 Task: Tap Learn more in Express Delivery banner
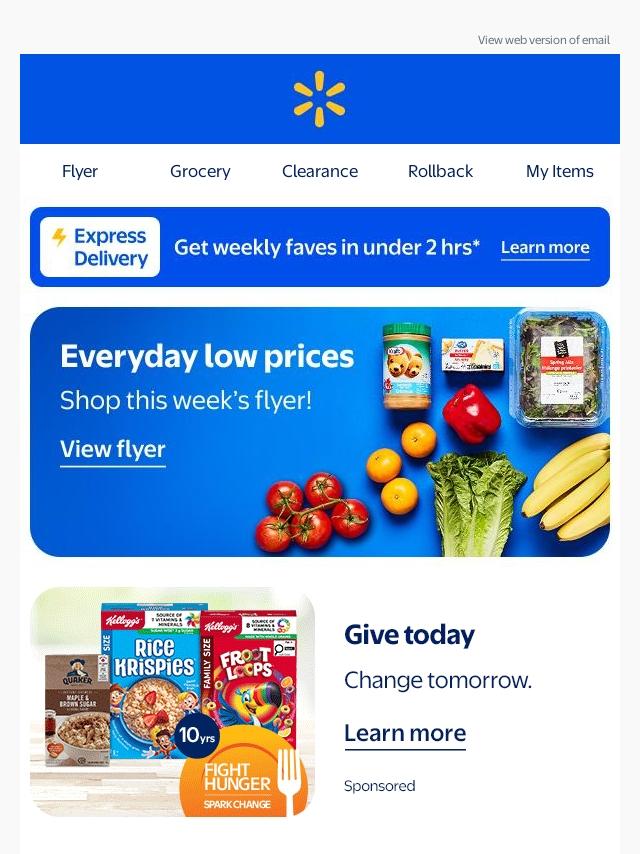click(x=545, y=248)
